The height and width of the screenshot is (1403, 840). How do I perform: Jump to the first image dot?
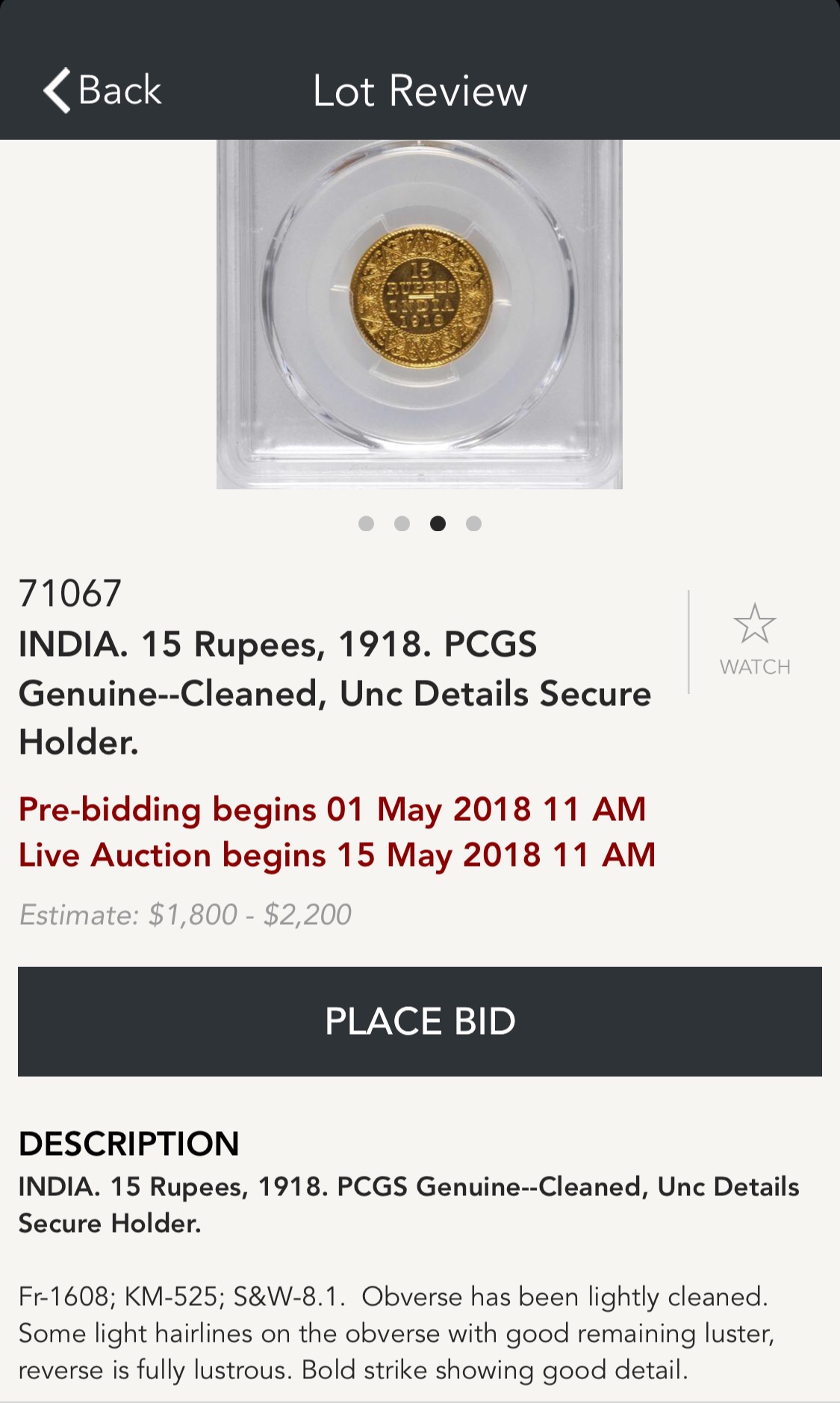pos(366,524)
